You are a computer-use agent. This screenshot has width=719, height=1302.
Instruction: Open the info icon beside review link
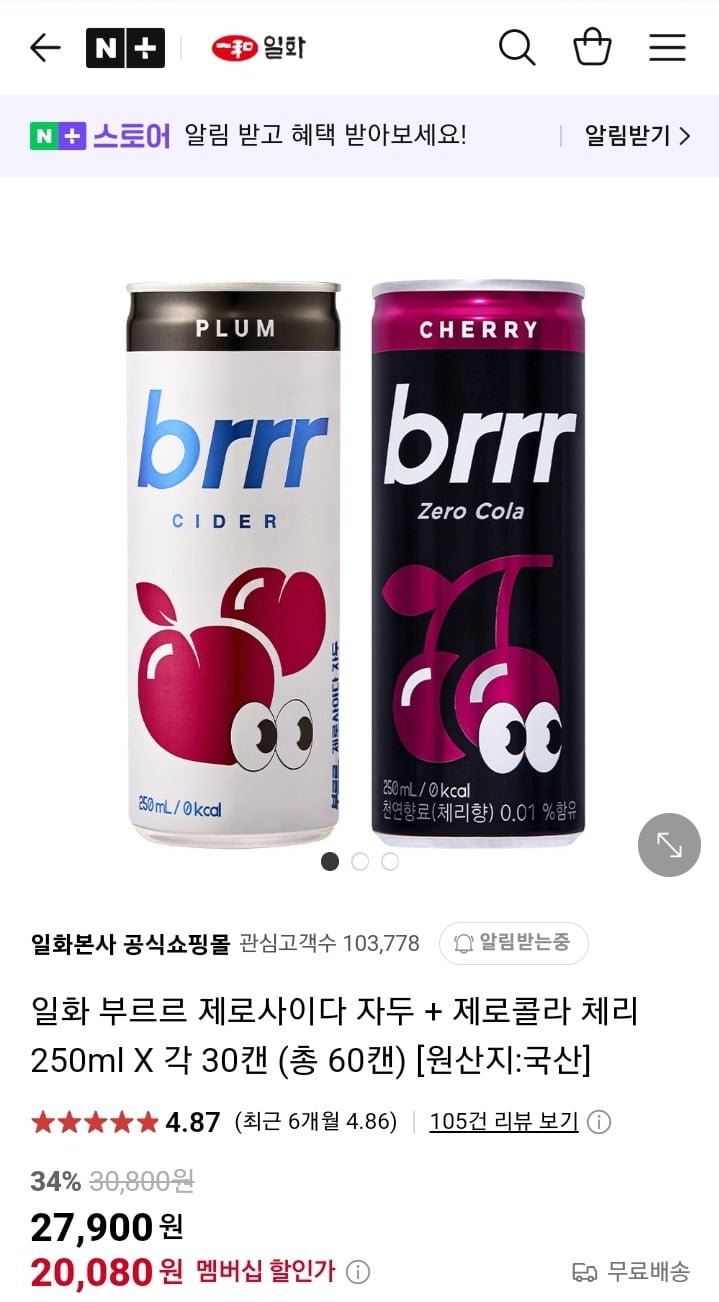click(x=599, y=1122)
